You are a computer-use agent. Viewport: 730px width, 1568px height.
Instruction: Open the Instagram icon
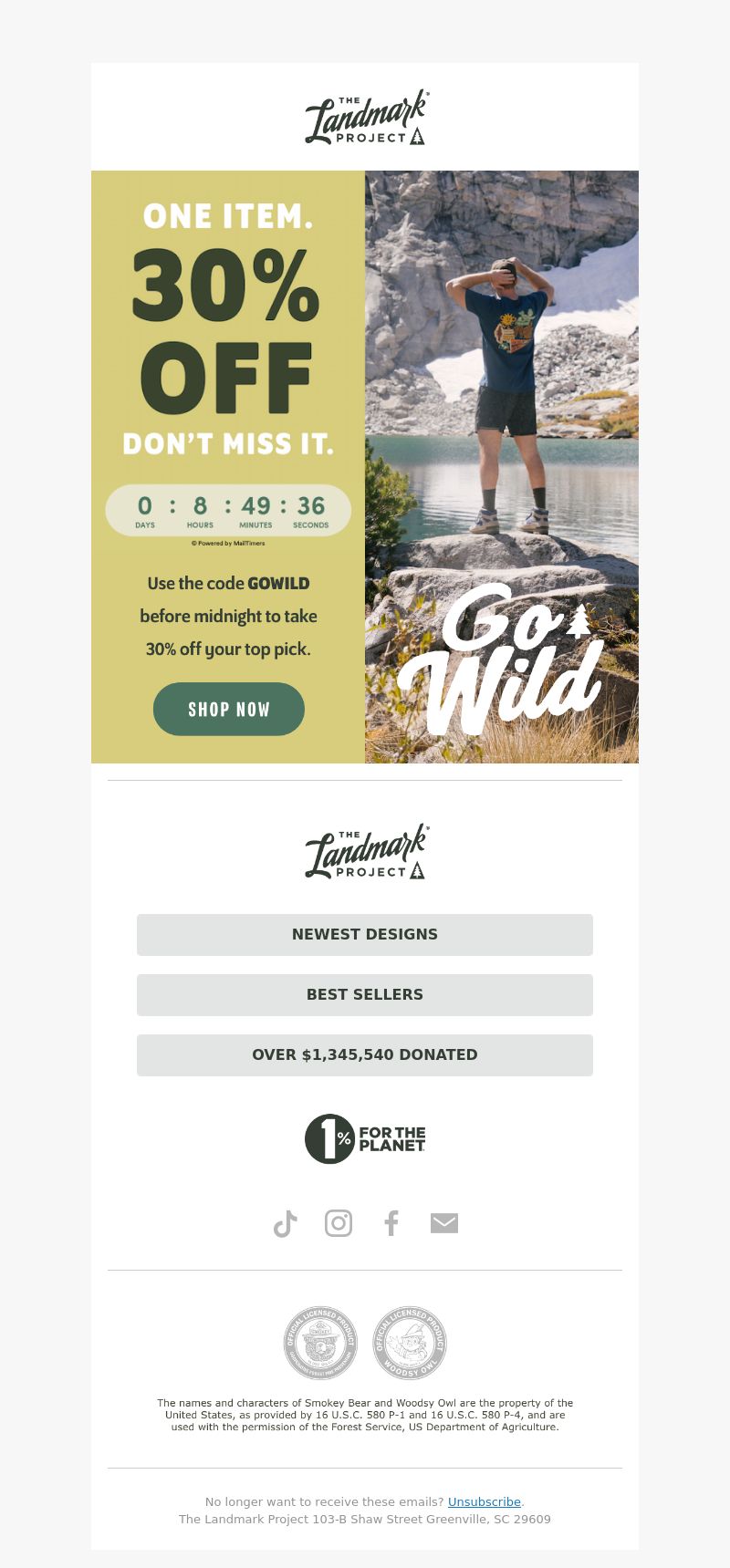339,1223
